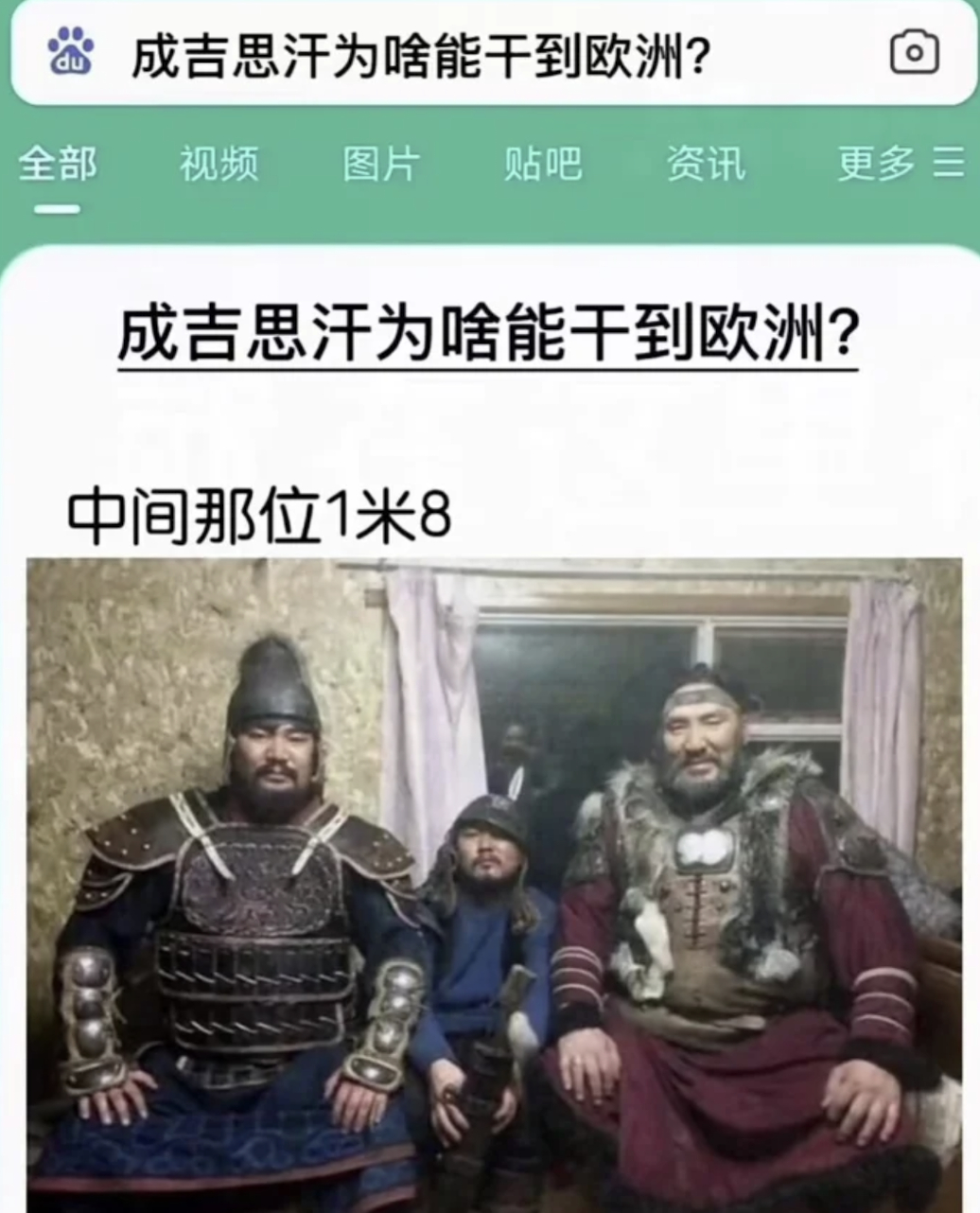Switch to the 全部 tab
Screen dimensions: 980x1213
[x=58, y=164]
